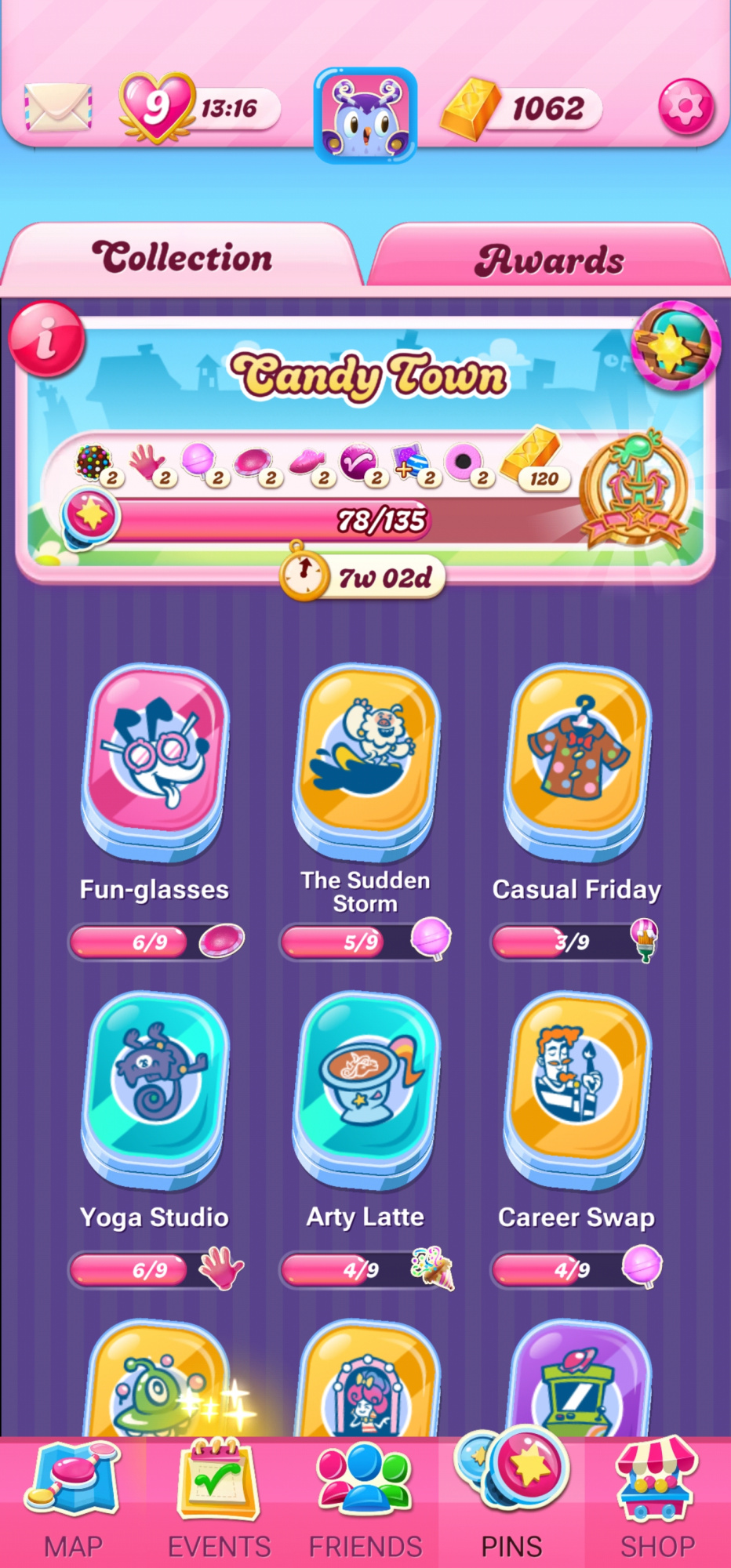This screenshot has height=1568, width=731.
Task: Open the Arty Latte pin
Action: 365,1087
